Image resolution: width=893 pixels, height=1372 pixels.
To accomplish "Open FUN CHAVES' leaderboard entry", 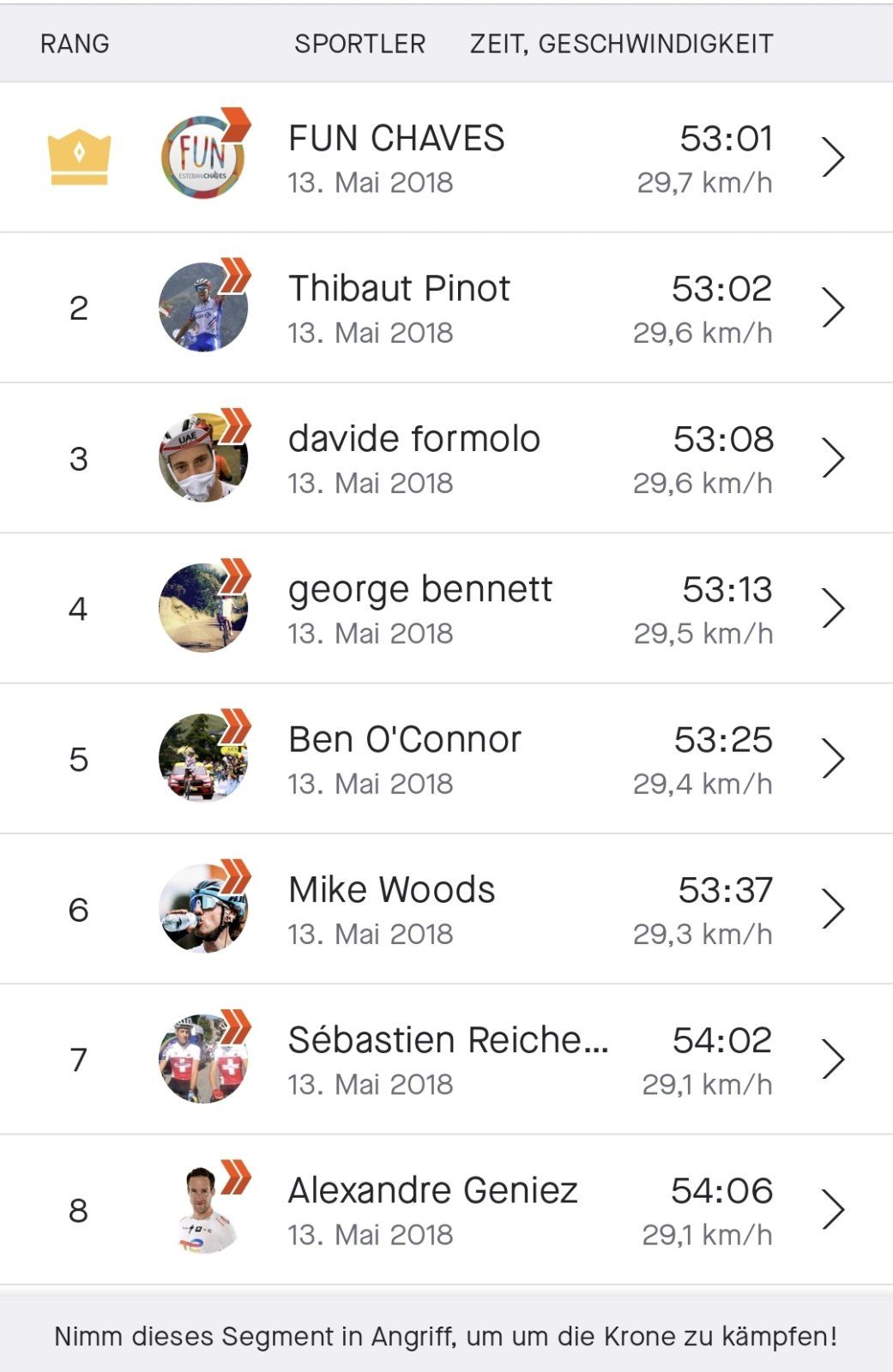I will pos(446,158).
